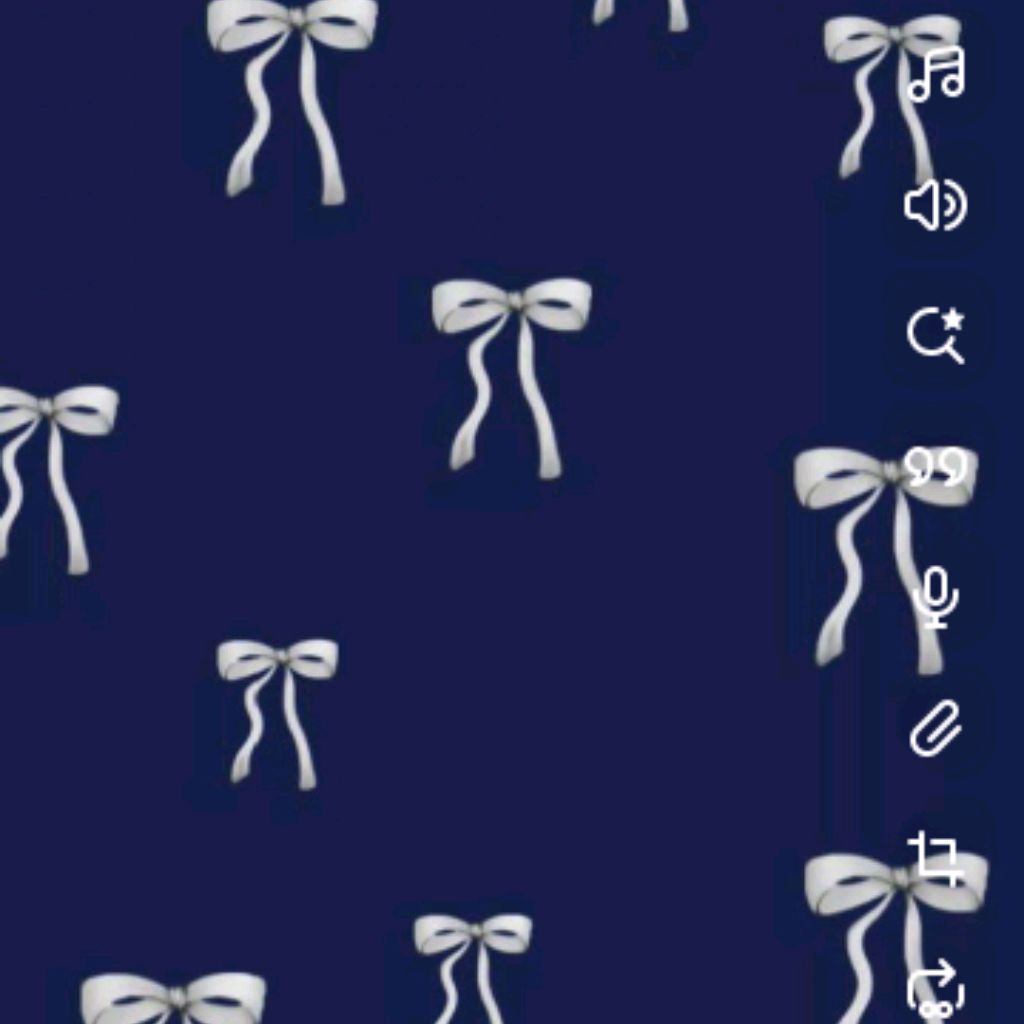Image resolution: width=1024 pixels, height=1024 pixels.
Task: Open the magnifier with star tool
Action: pos(937,335)
